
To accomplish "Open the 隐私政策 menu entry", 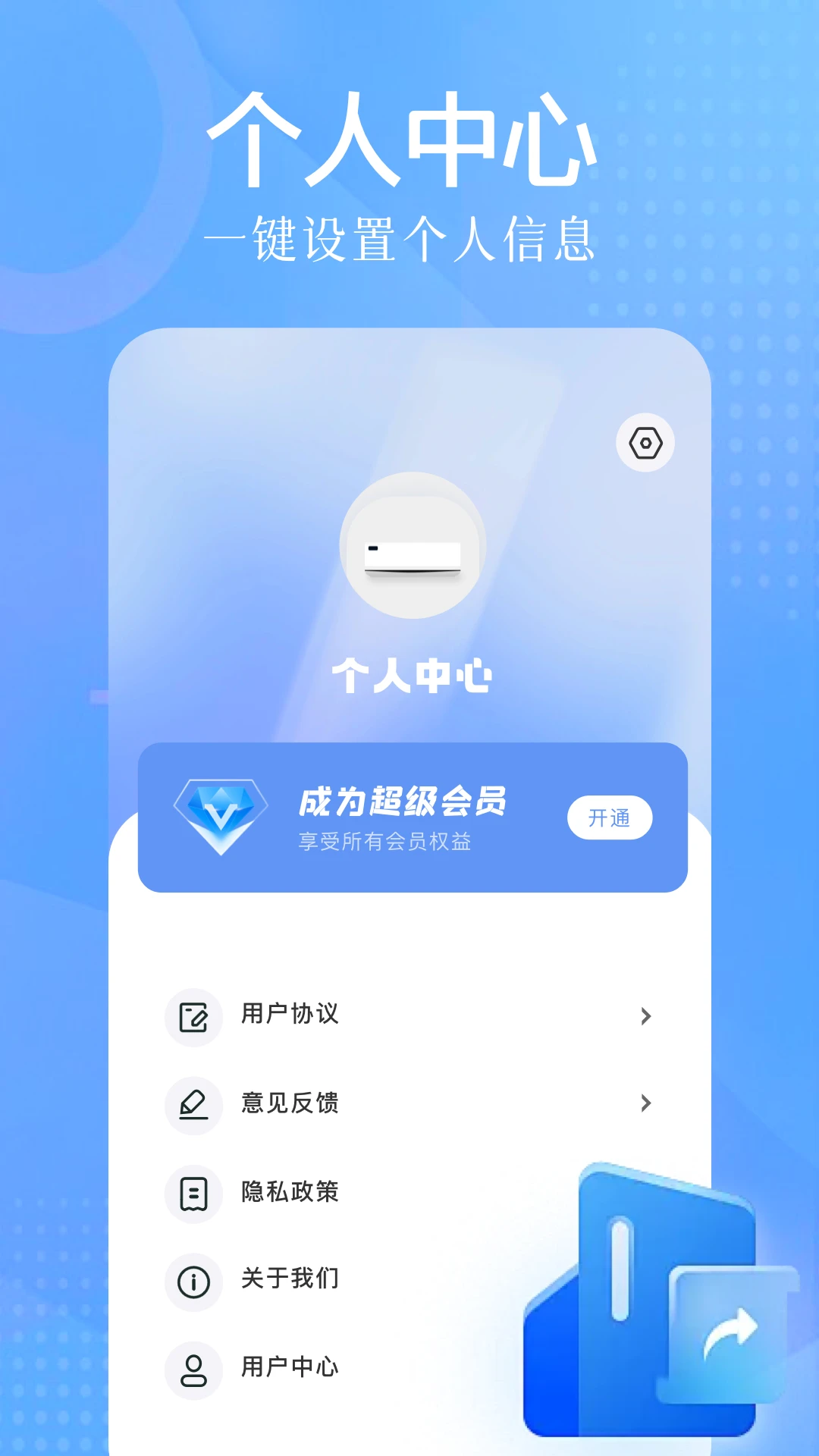I will pos(289,1193).
